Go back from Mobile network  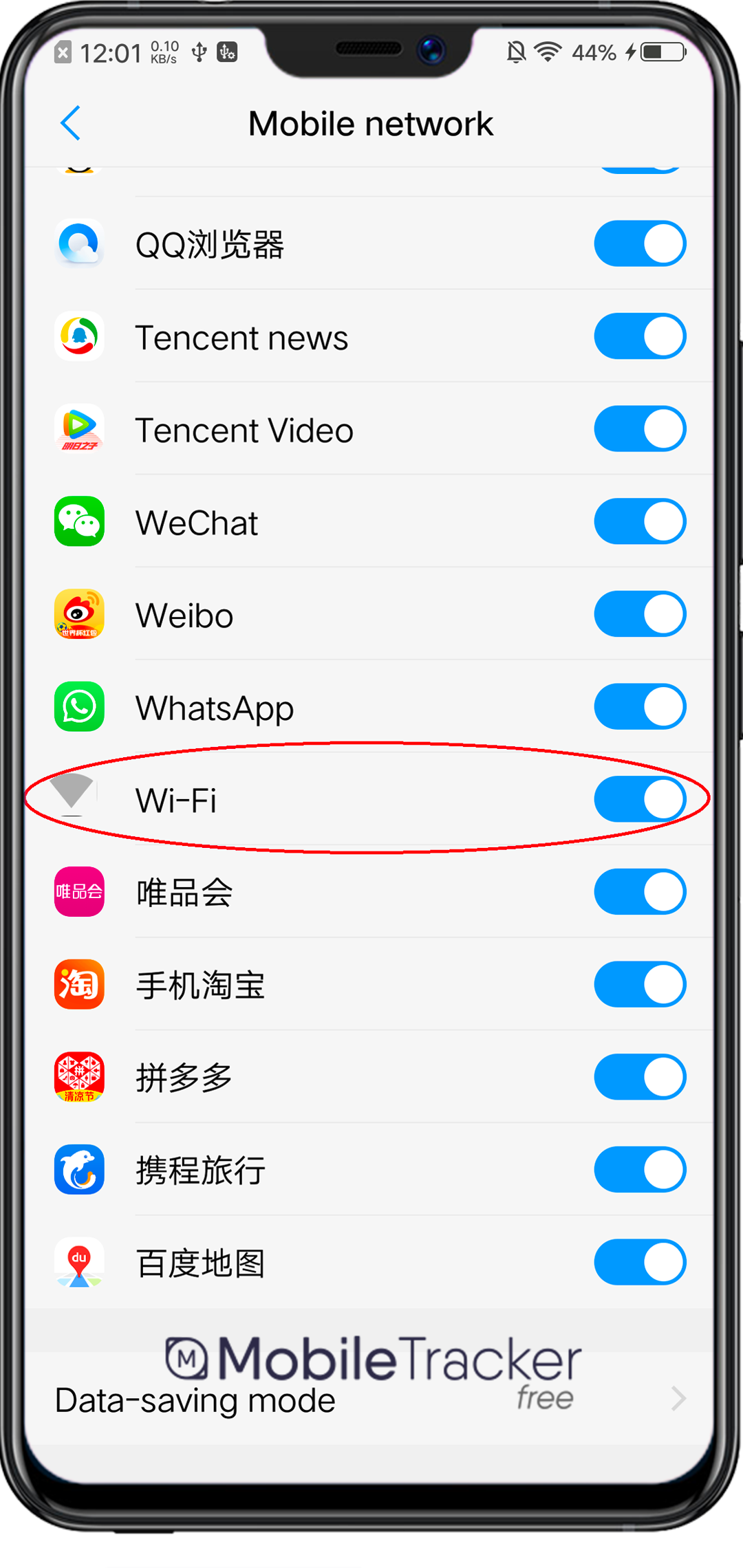pyautogui.click(x=71, y=124)
